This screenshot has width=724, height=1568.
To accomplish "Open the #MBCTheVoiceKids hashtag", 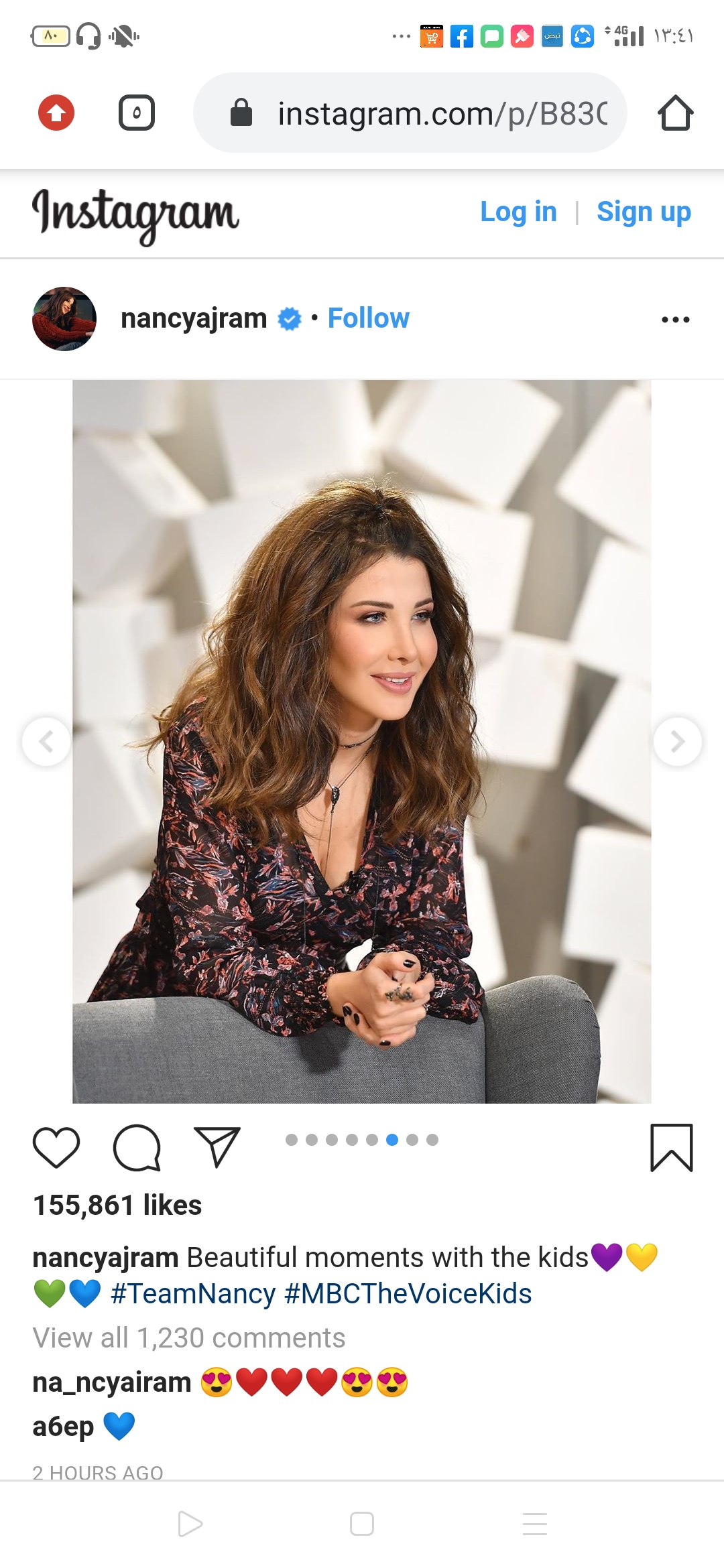I will (x=408, y=1294).
